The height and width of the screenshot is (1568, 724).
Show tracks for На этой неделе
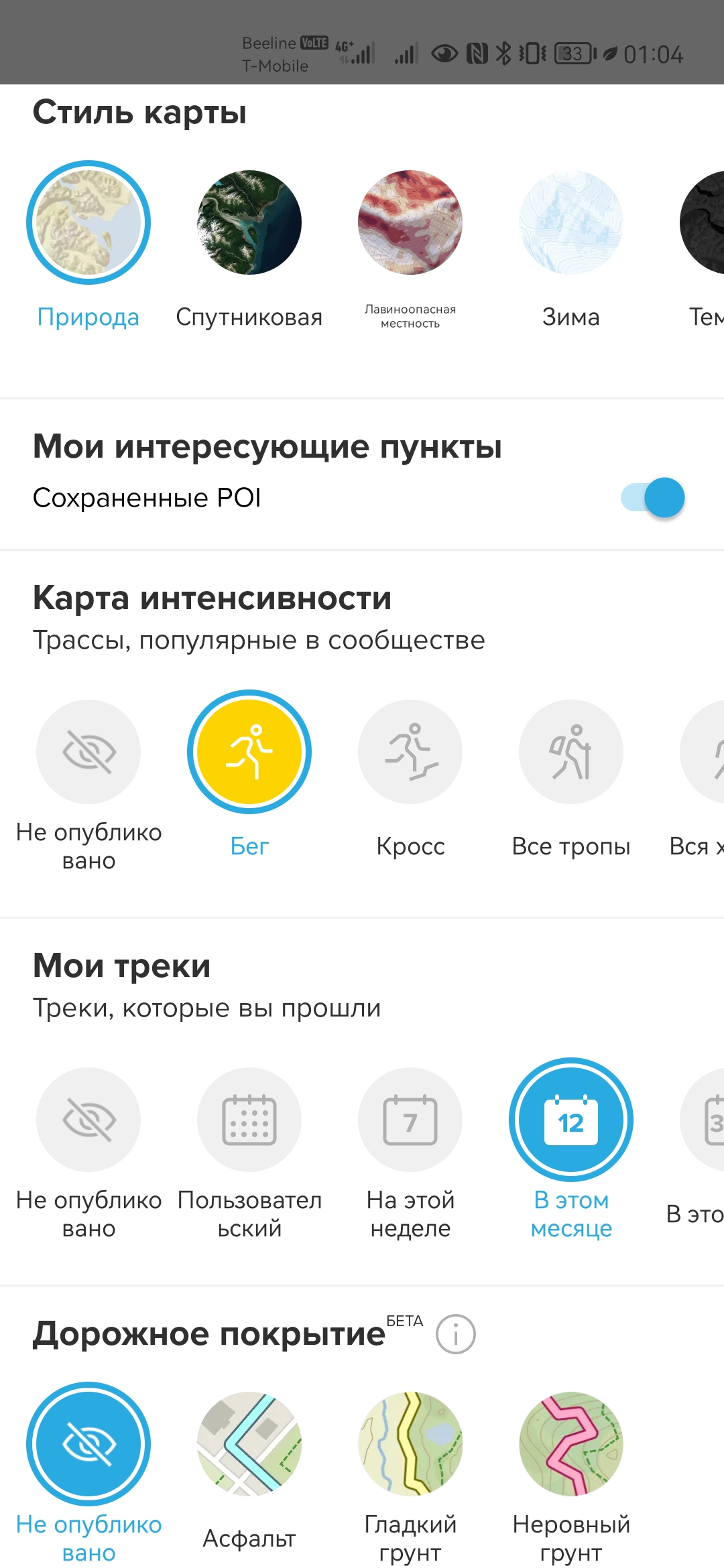click(410, 1120)
